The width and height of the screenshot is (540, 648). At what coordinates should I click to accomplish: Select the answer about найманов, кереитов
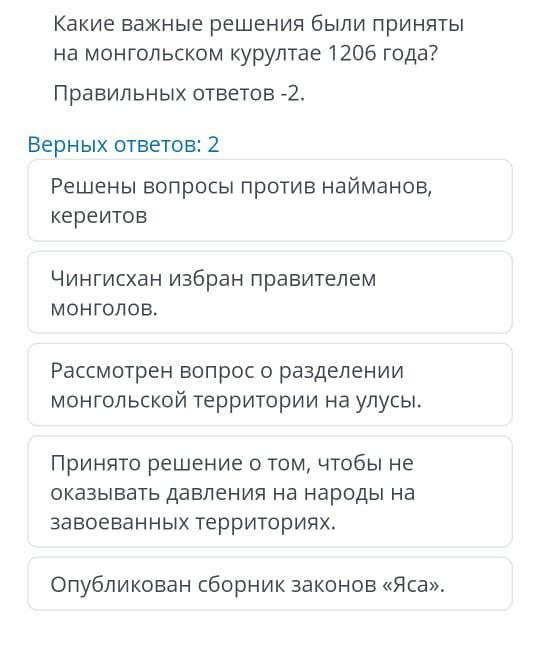point(270,200)
